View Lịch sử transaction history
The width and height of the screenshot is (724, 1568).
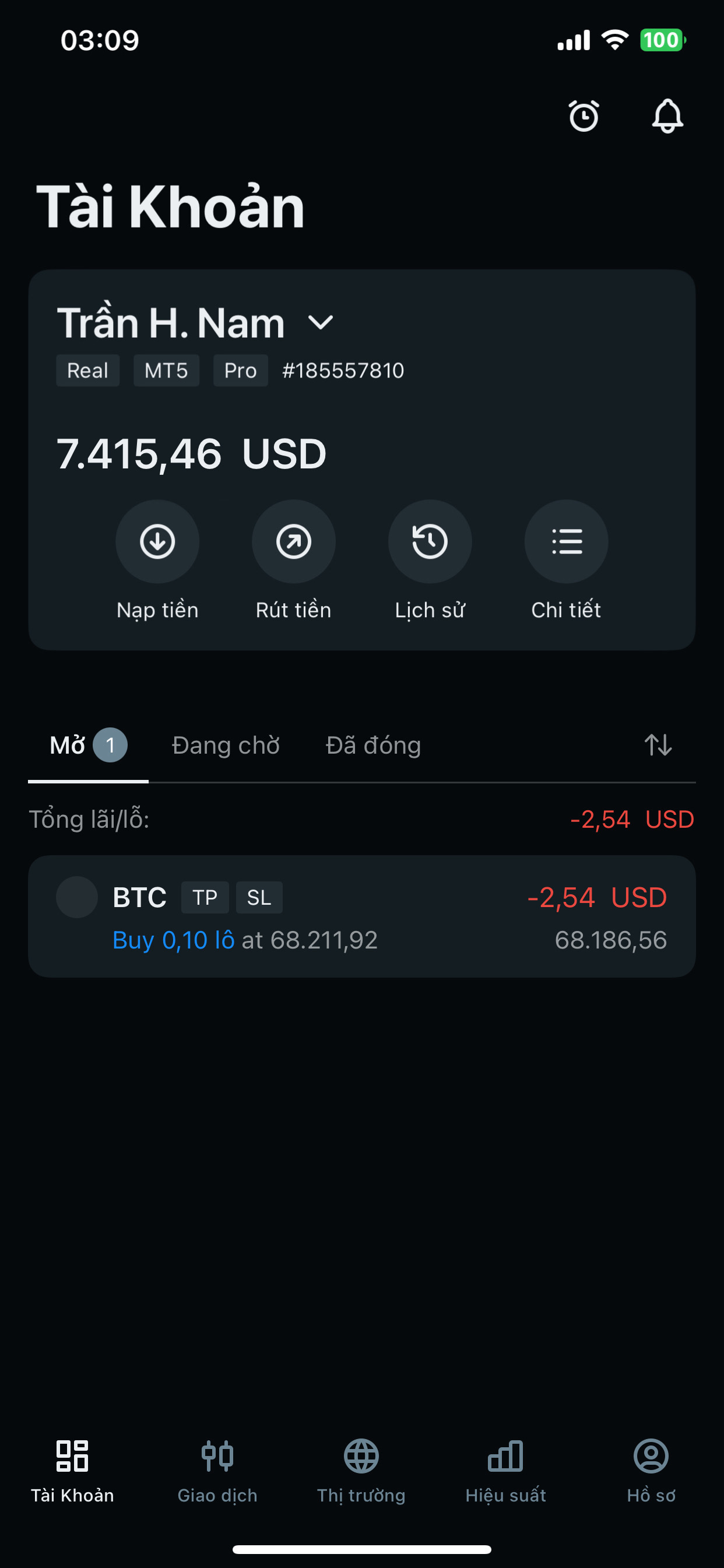(430, 542)
